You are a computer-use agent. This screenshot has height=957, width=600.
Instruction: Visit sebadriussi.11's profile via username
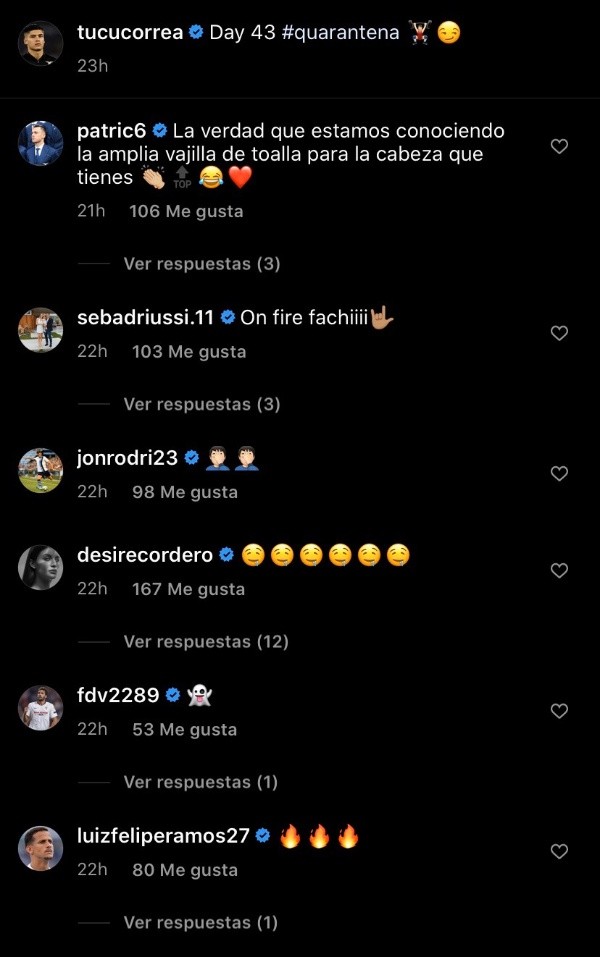tap(145, 317)
